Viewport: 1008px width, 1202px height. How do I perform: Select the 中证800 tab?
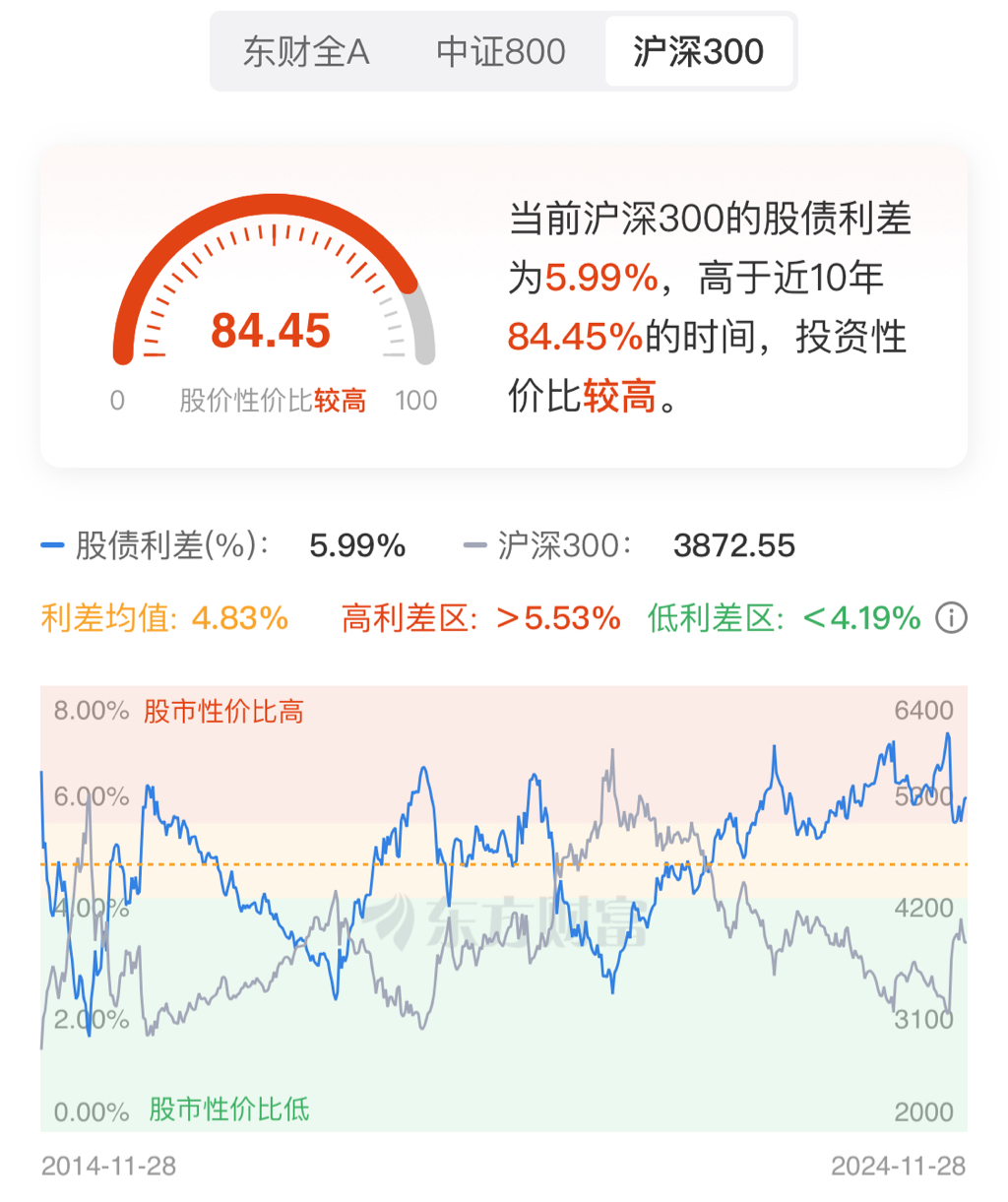point(501,52)
